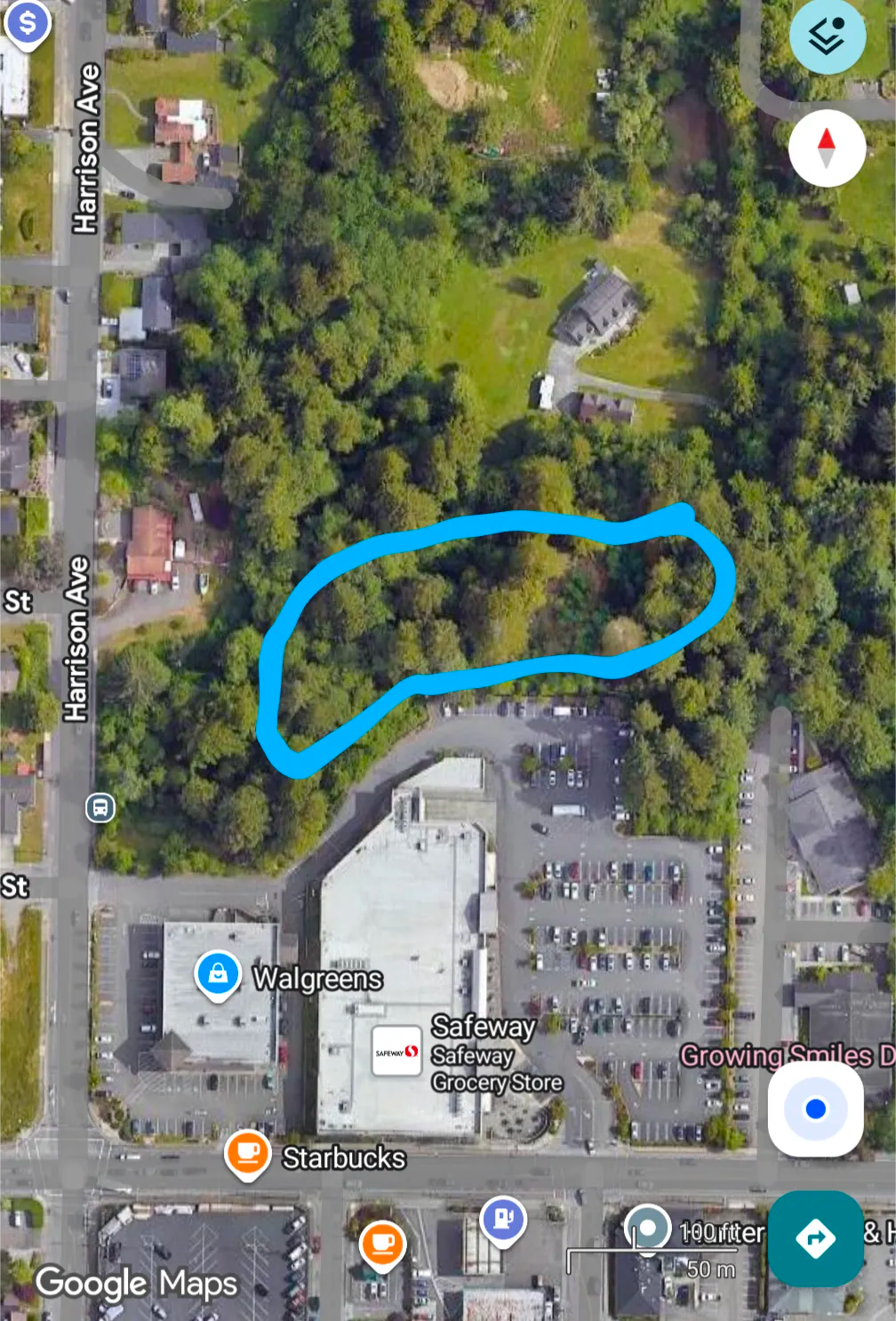This screenshot has width=896, height=1321.
Task: Tap the dollar-sign ATM pin
Action: tap(28, 23)
